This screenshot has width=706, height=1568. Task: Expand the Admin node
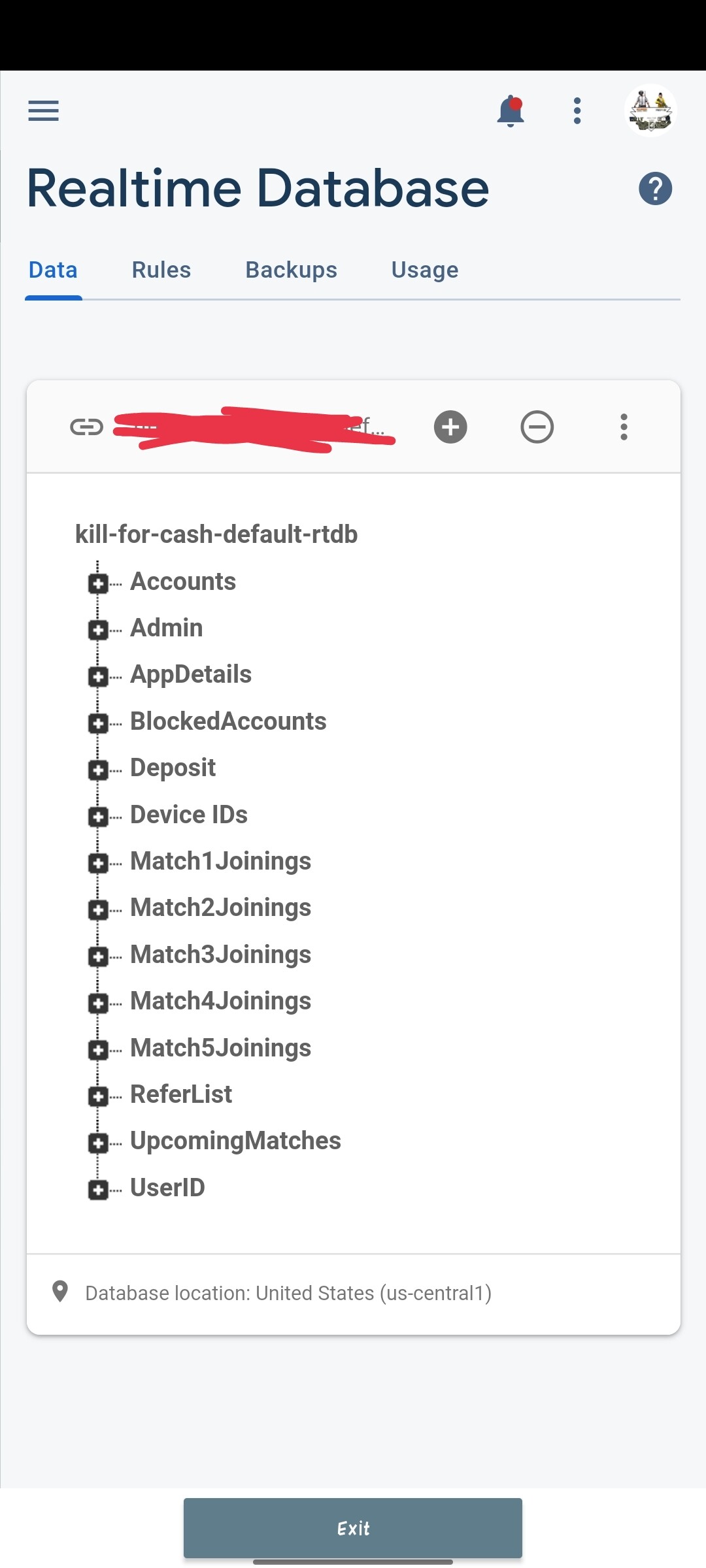point(98,630)
